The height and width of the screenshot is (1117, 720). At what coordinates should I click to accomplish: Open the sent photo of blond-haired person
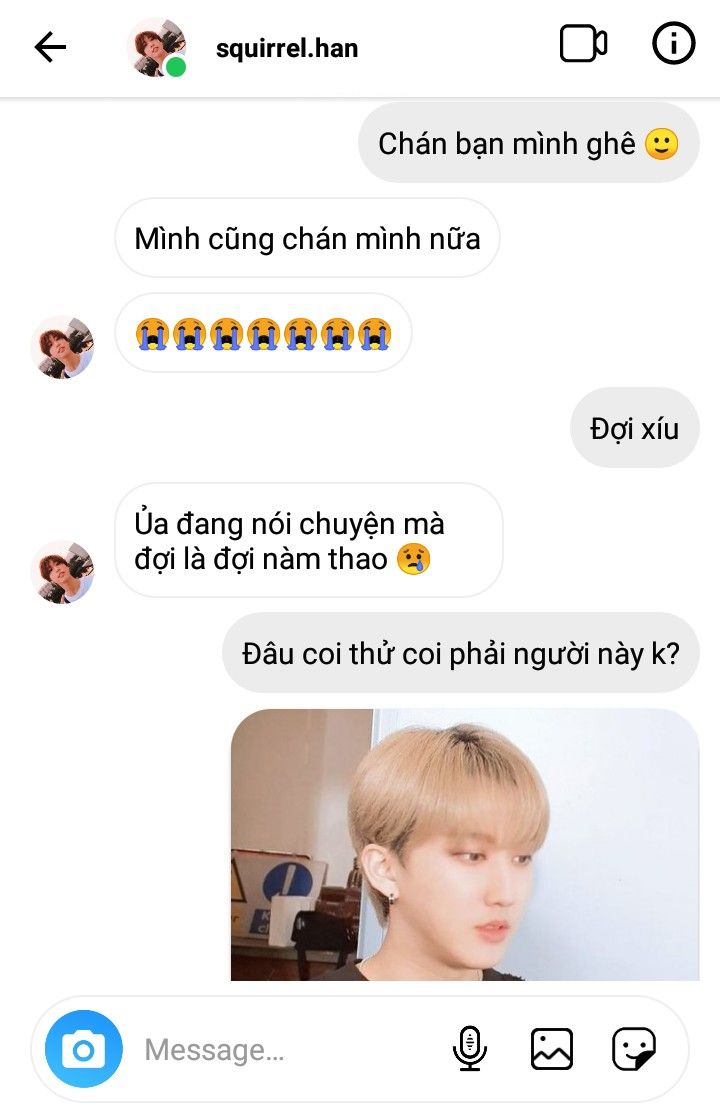click(x=465, y=845)
